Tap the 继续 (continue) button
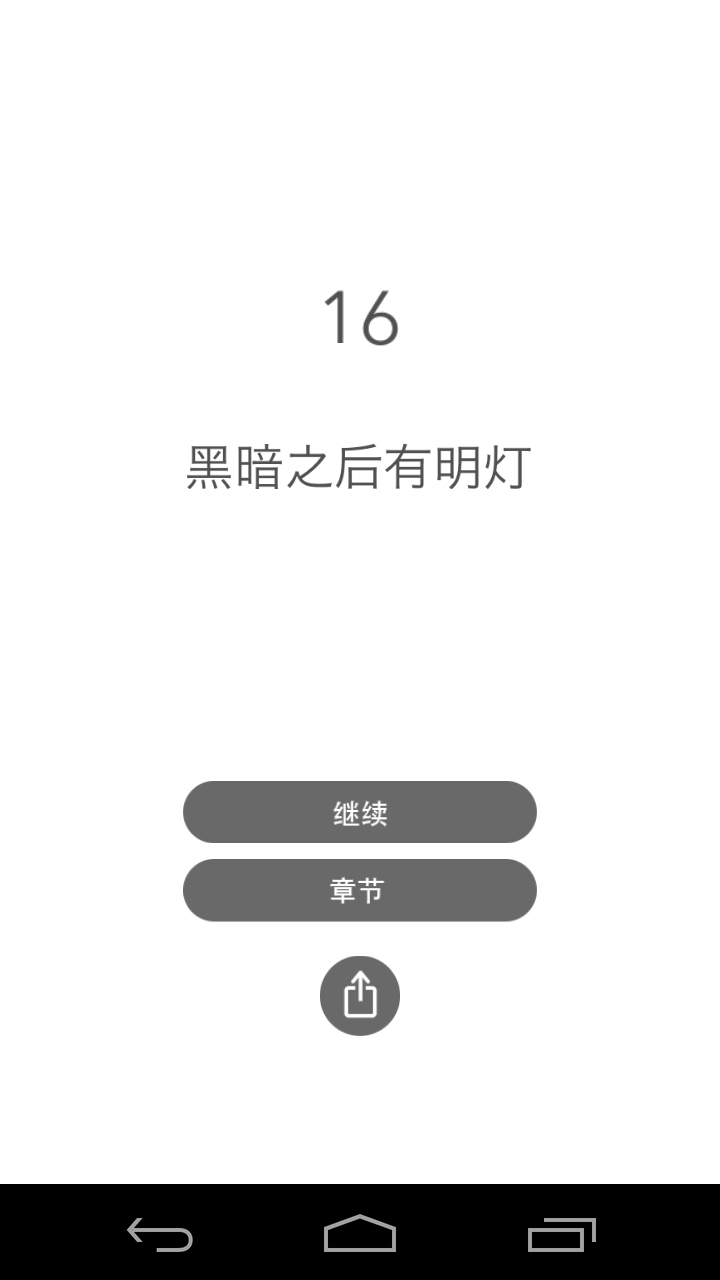The width and height of the screenshot is (720, 1280). click(x=360, y=812)
